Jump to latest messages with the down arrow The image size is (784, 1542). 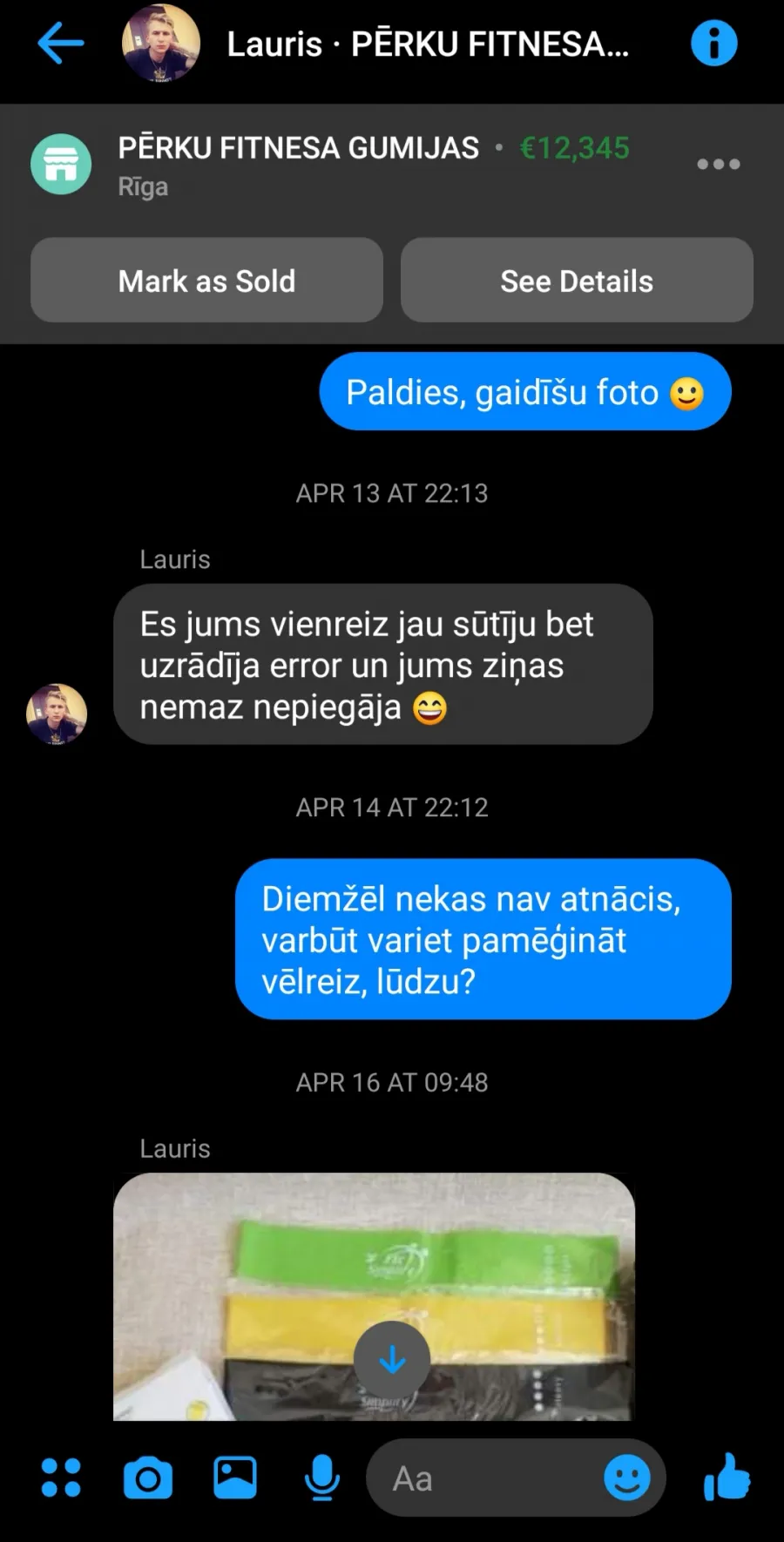[x=392, y=1359]
